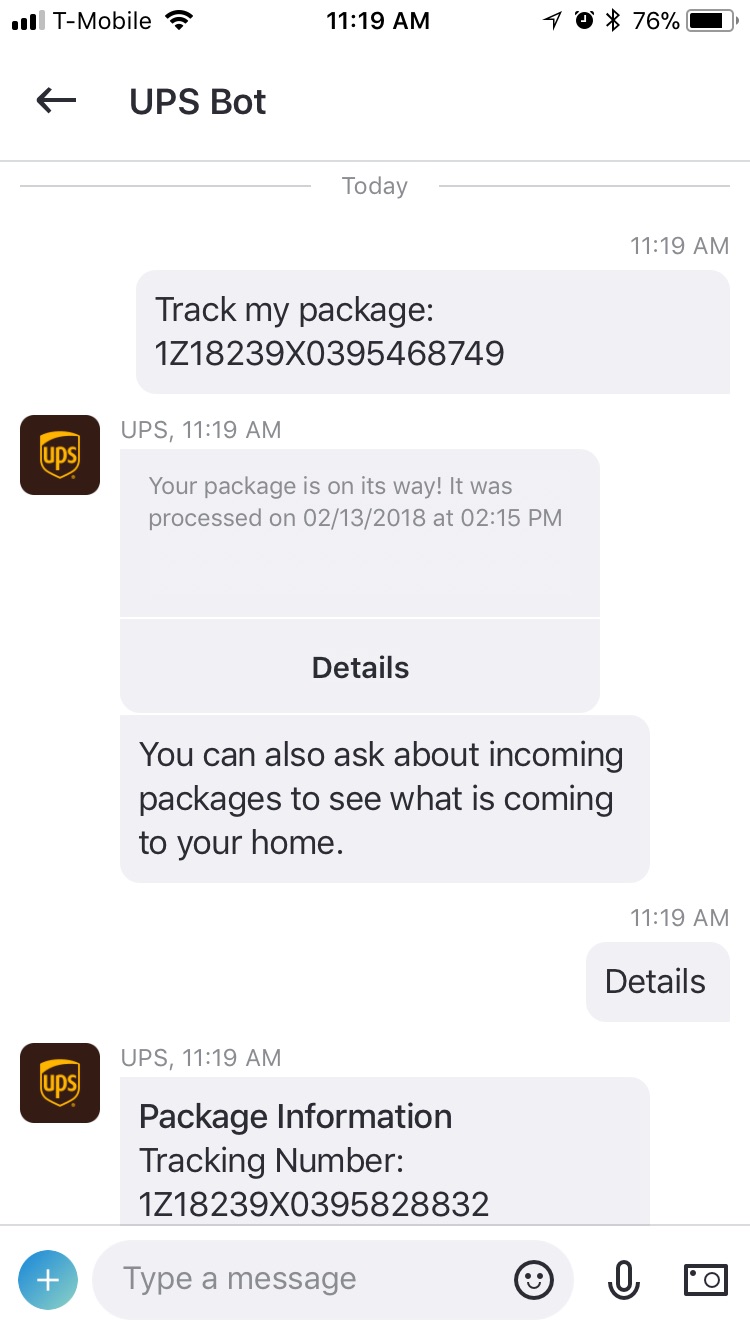Open the emoji picker smiley

pyautogui.click(x=534, y=1279)
